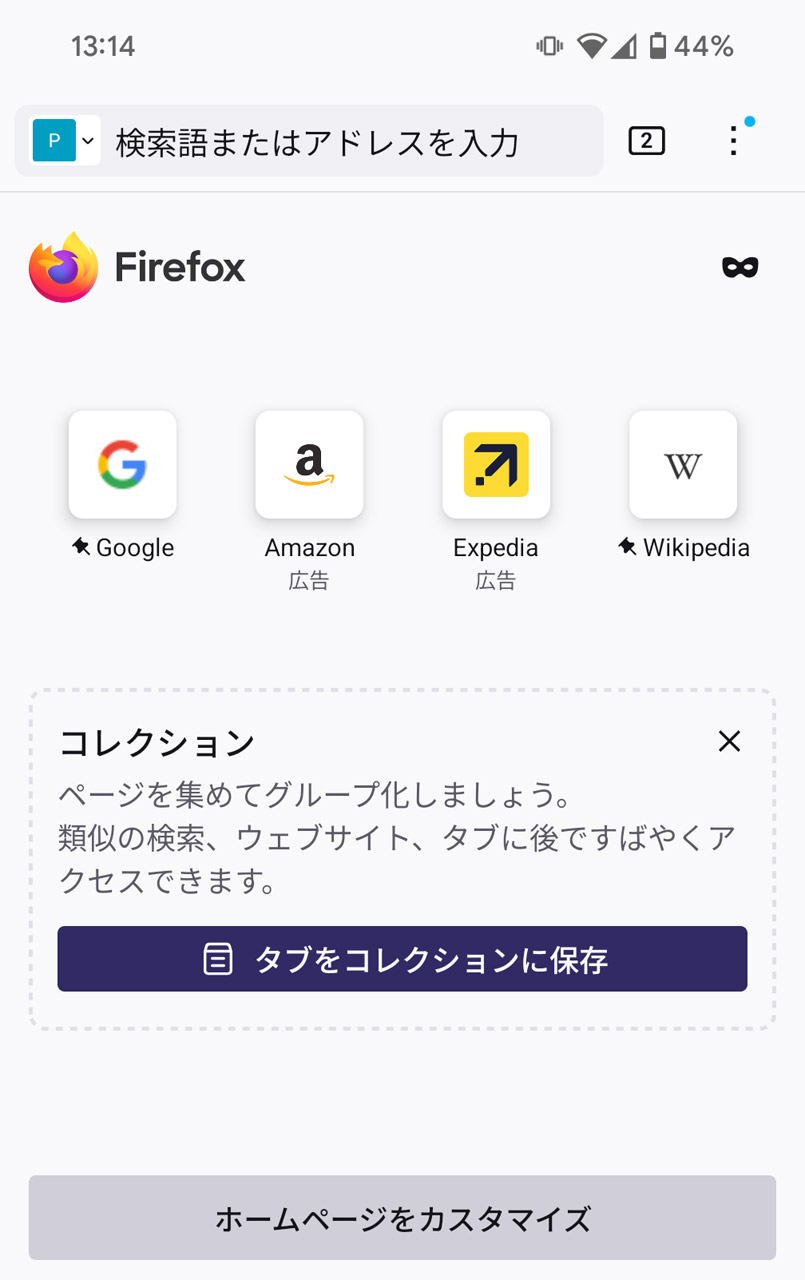Open the Expedia shortcut icon
The width and height of the screenshot is (805, 1280).
(496, 464)
